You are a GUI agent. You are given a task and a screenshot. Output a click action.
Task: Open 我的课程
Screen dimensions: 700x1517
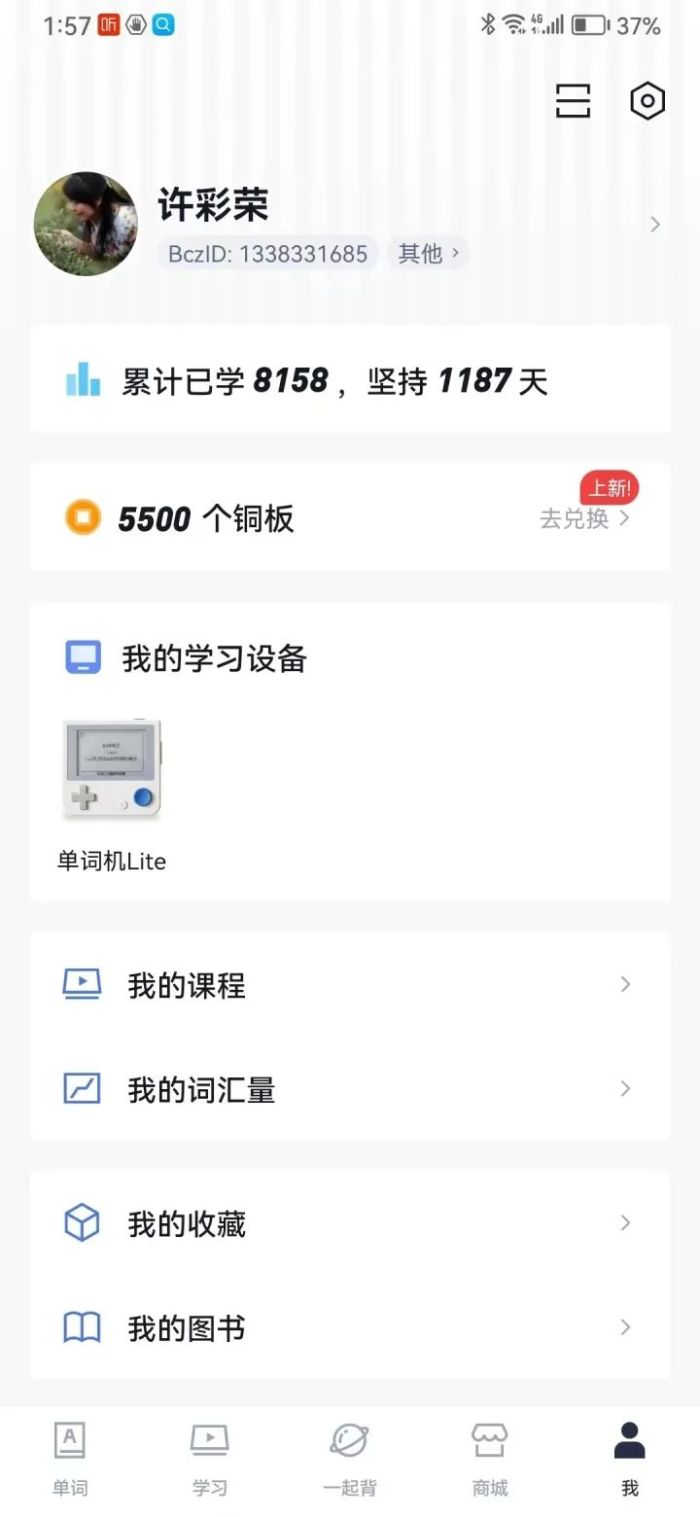coord(350,986)
